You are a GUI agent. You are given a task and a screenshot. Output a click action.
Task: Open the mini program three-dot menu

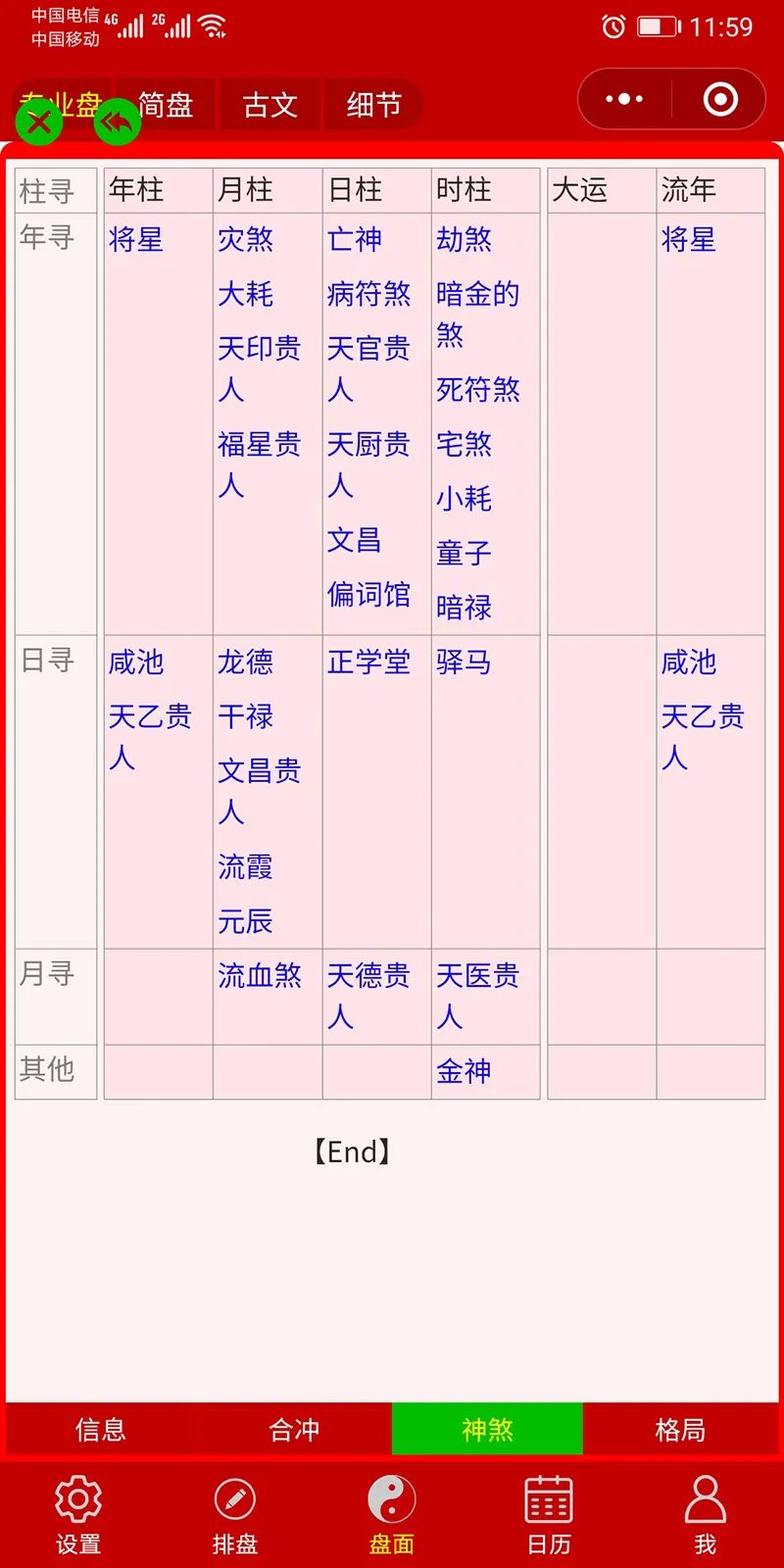tap(624, 99)
